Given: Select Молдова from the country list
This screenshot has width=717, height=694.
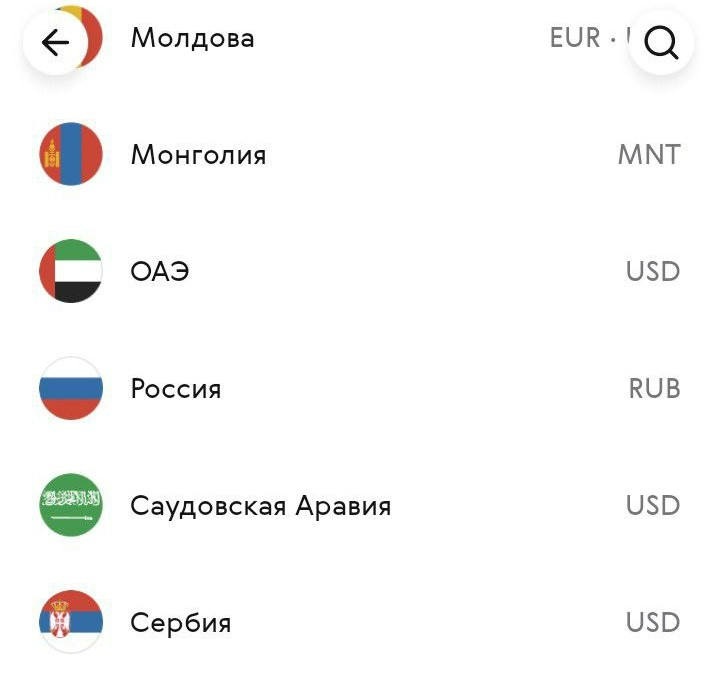Looking at the screenshot, I should tap(192, 38).
